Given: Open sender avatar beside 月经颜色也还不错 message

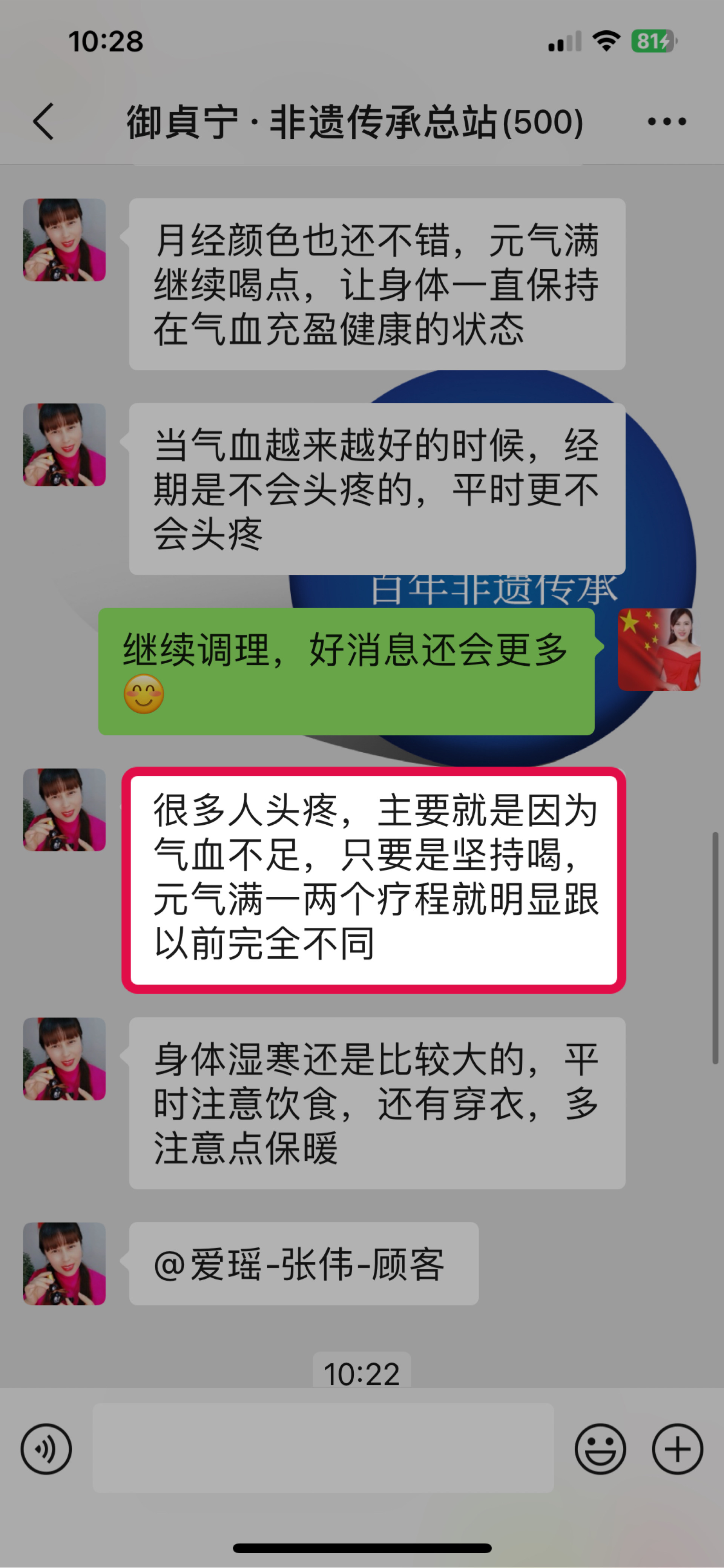Looking at the screenshot, I should 64,240.
